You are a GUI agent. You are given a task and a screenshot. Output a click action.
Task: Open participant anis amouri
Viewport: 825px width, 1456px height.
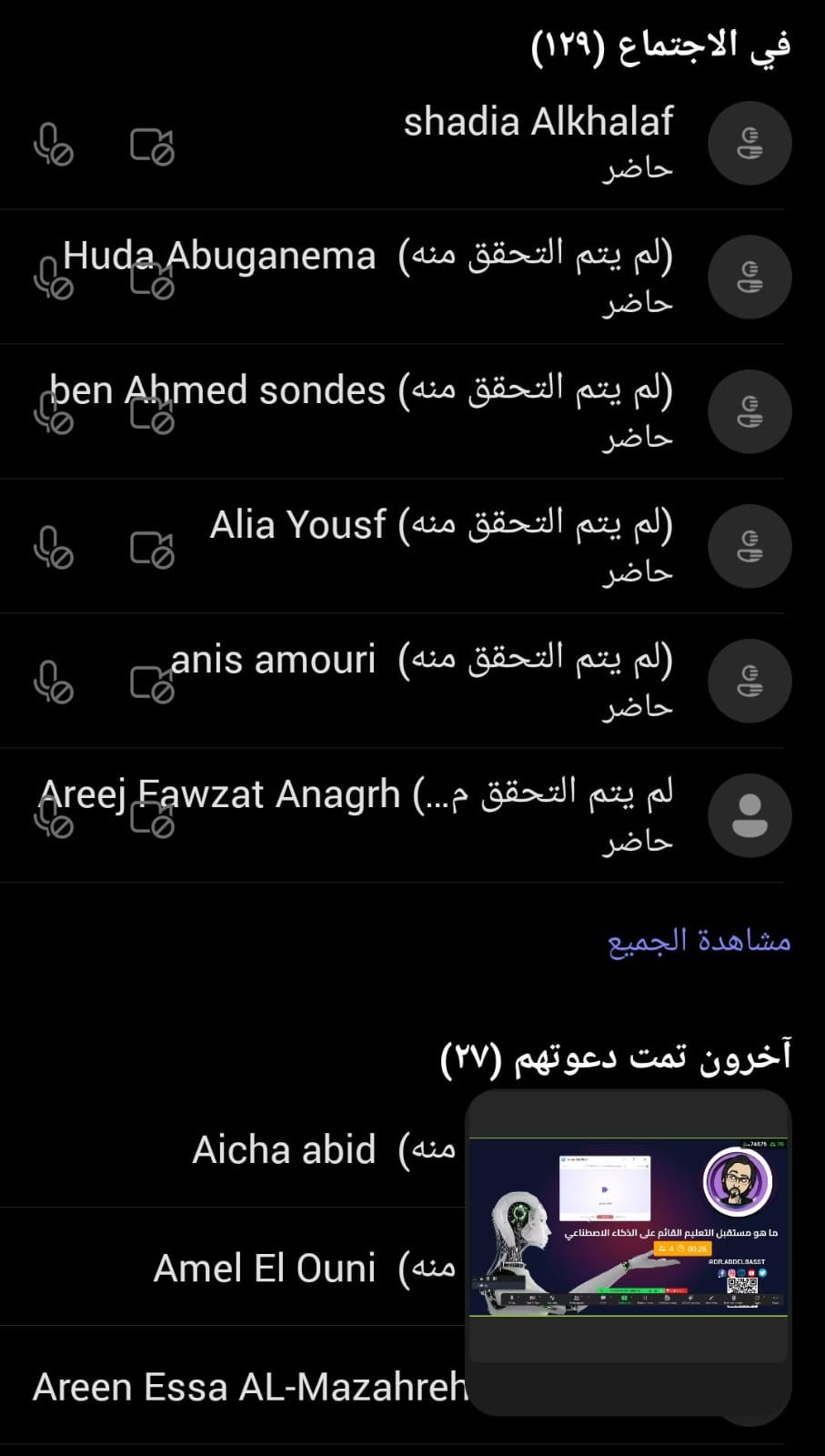pyautogui.click(x=412, y=682)
